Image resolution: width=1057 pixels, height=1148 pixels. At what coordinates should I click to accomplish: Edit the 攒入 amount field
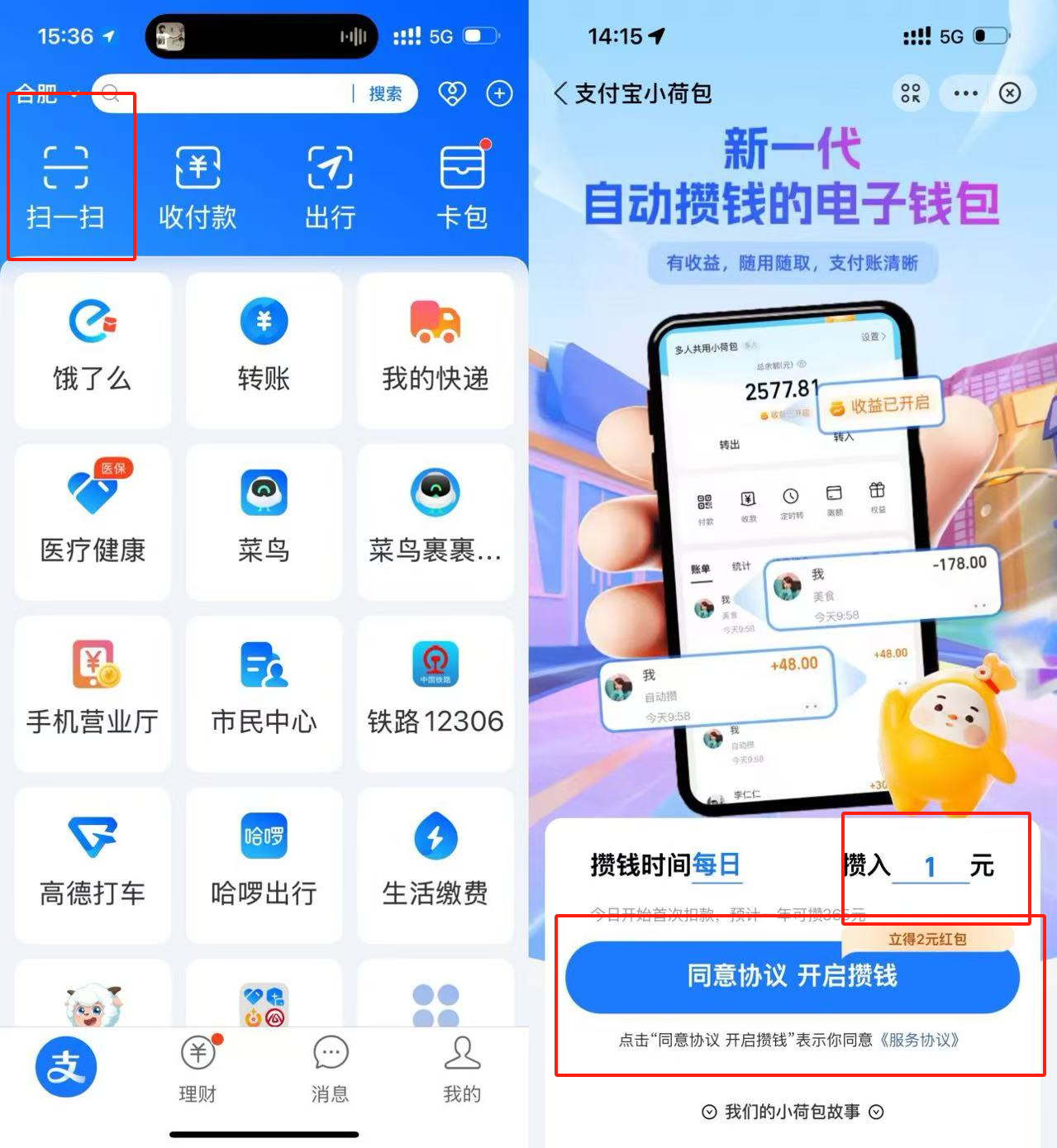pos(930,866)
